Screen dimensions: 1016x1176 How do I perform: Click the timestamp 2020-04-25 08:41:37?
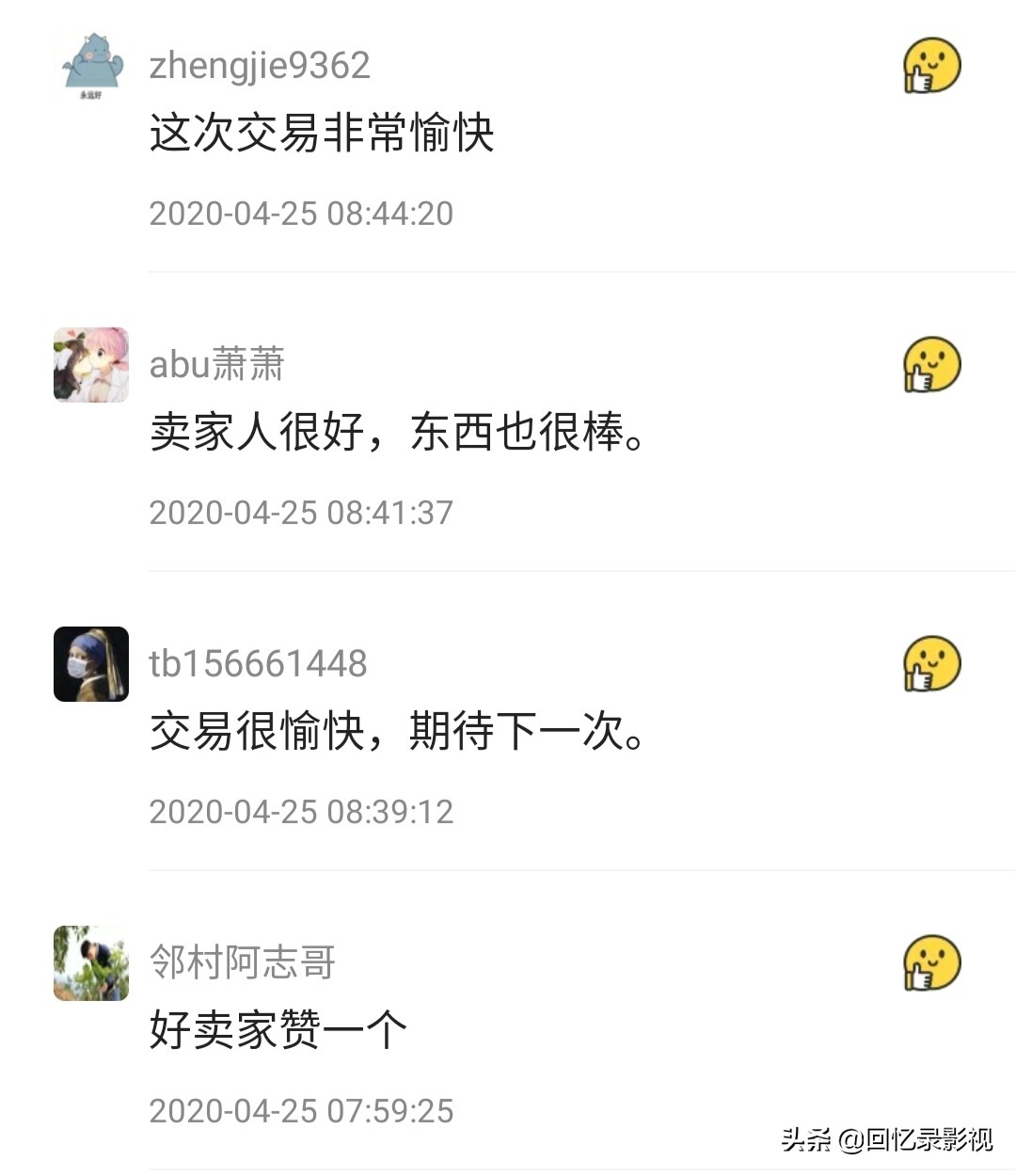click(301, 513)
